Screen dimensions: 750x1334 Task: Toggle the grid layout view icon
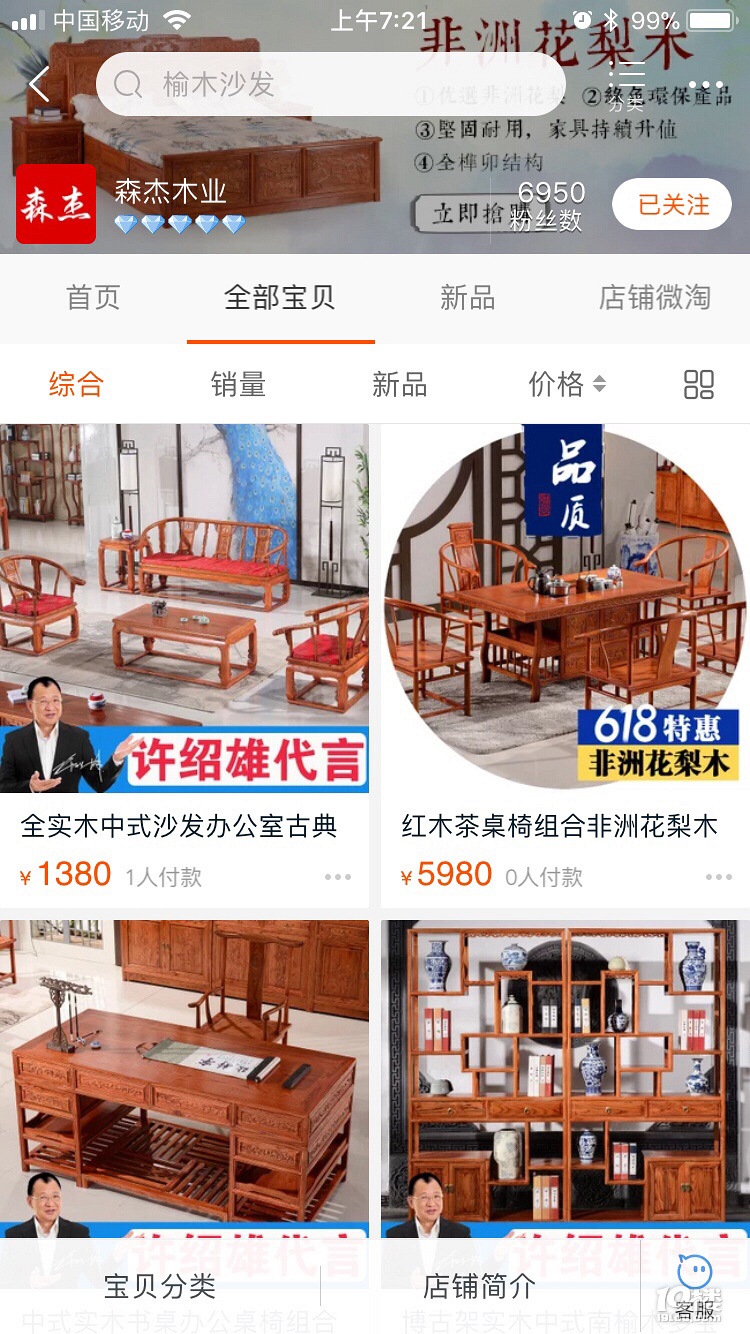click(698, 384)
